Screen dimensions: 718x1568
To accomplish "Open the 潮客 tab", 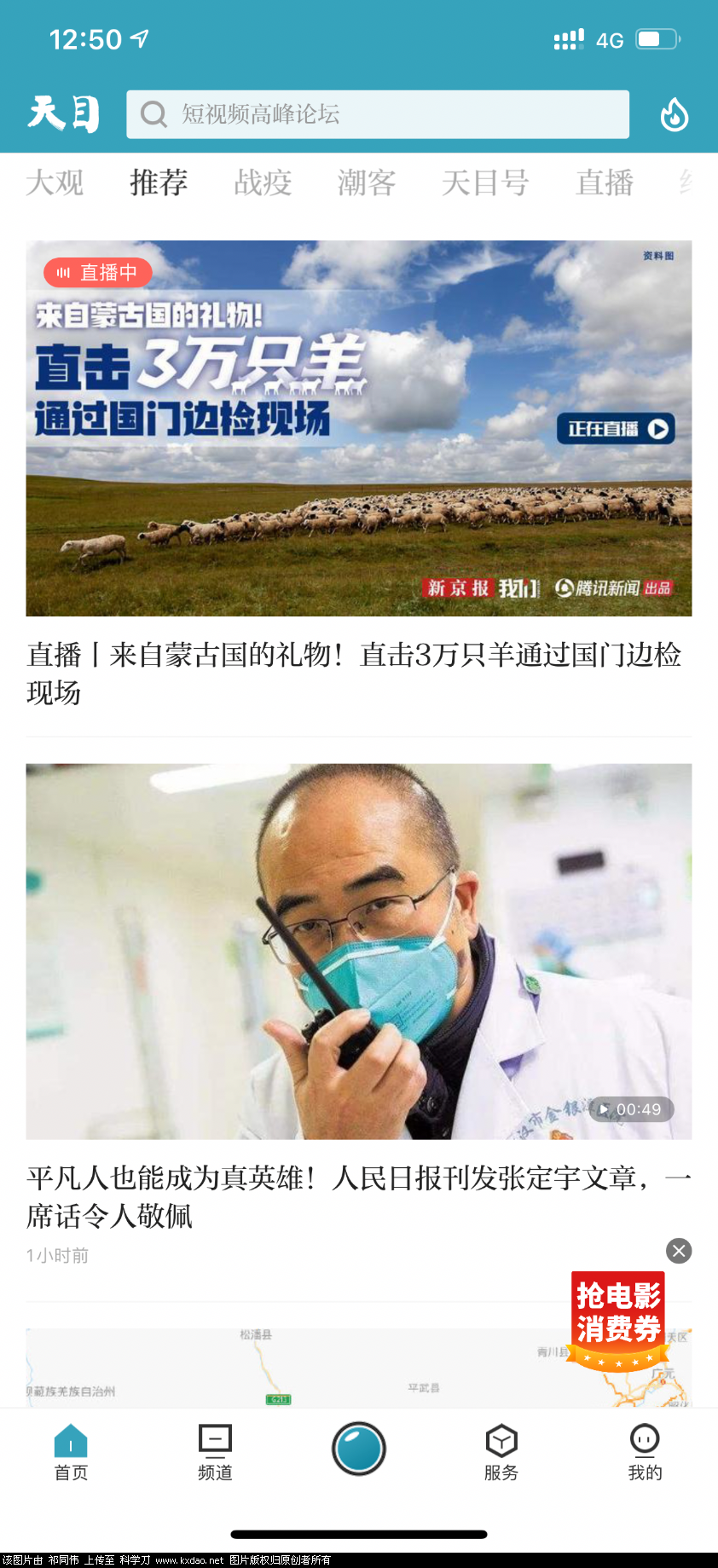I will click(367, 182).
